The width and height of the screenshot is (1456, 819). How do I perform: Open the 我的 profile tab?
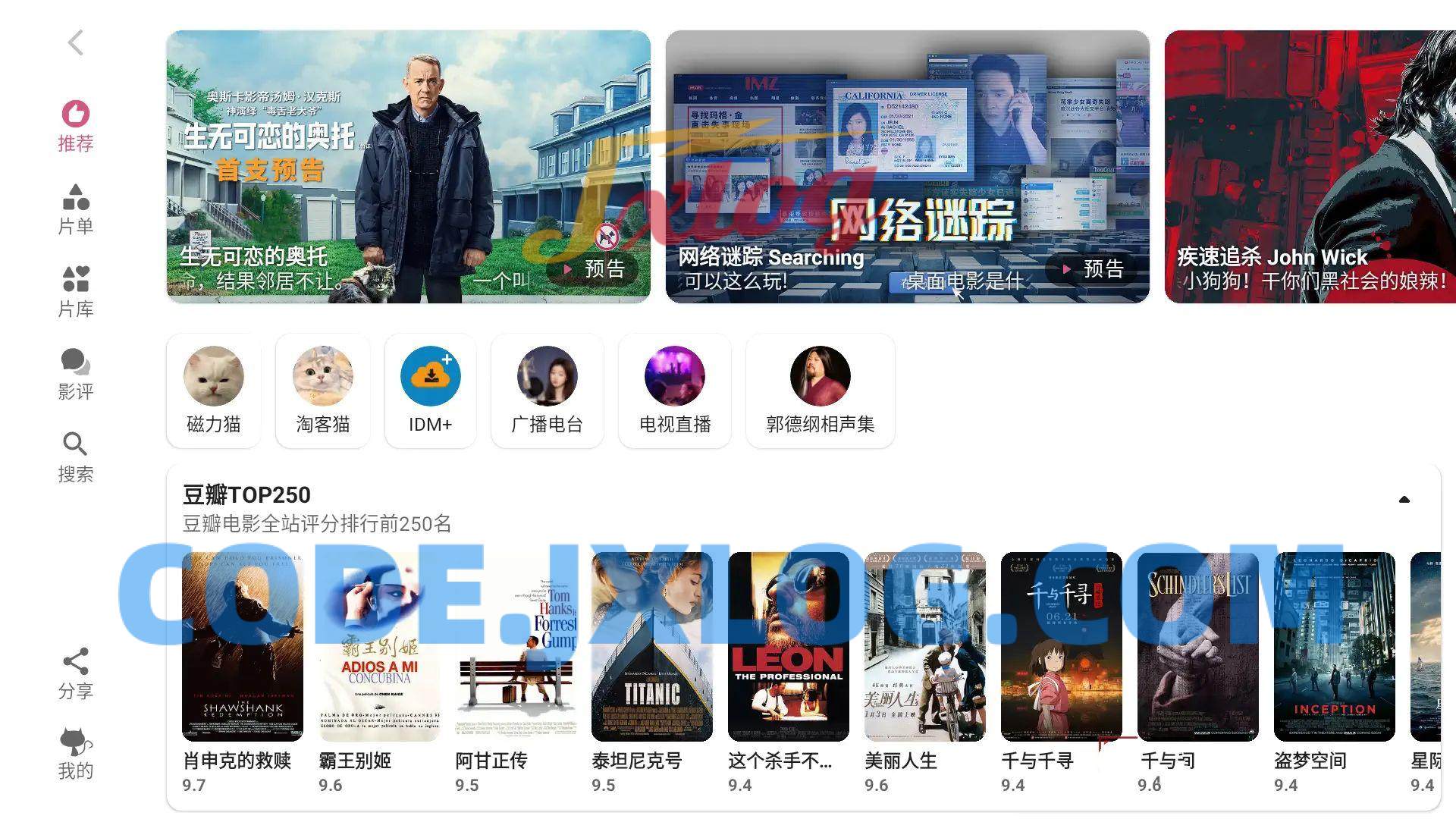[x=75, y=755]
